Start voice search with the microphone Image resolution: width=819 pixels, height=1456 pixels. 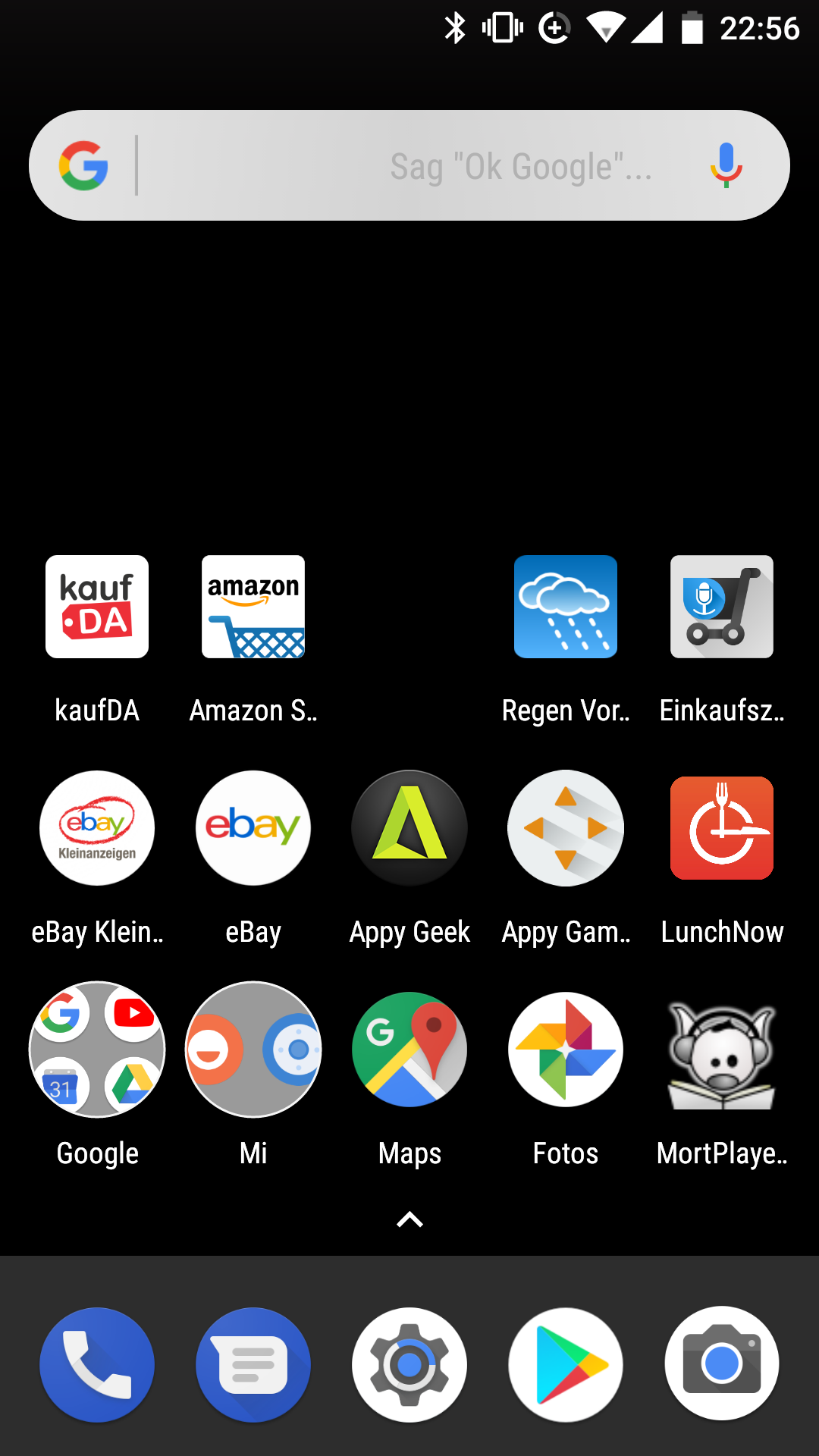point(726,165)
